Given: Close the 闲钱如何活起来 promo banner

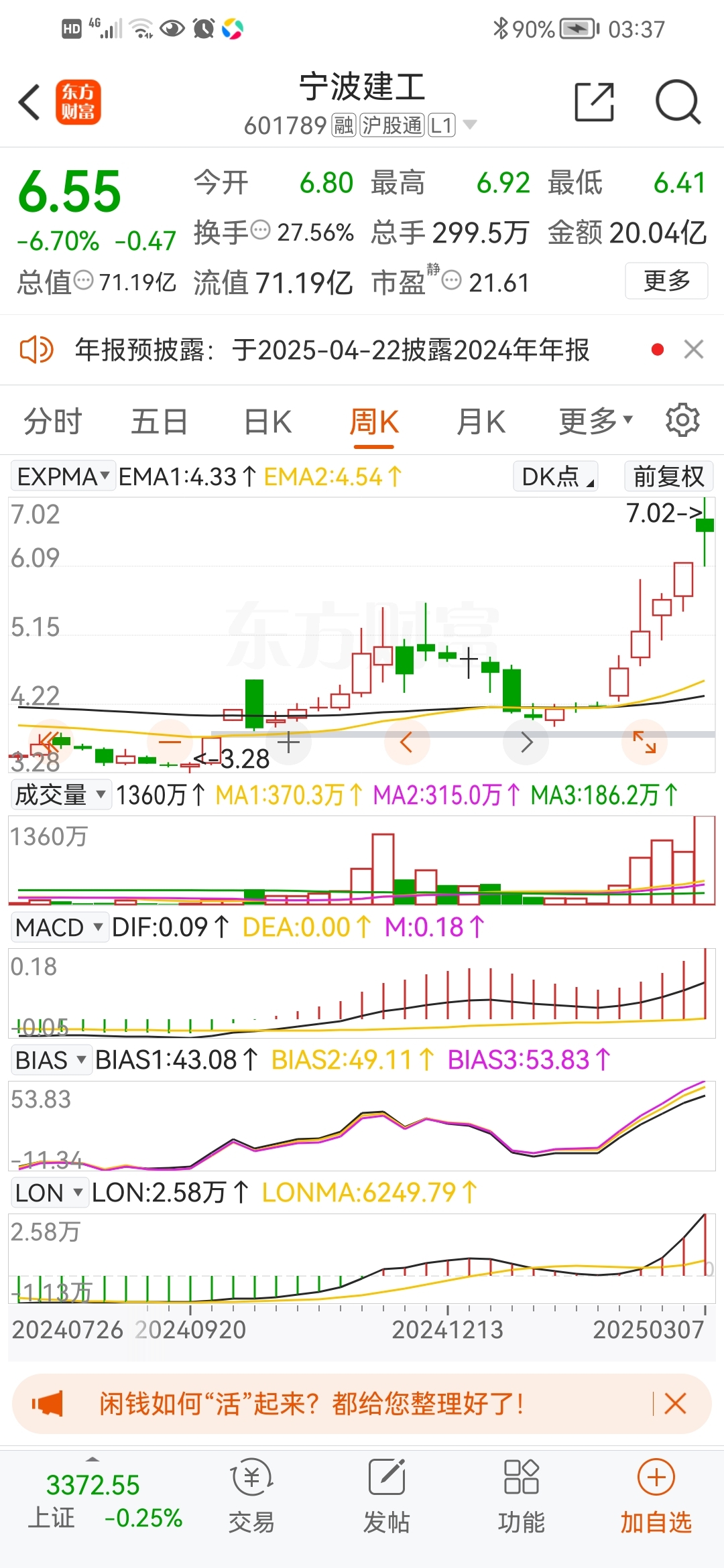Looking at the screenshot, I should 675,1403.
